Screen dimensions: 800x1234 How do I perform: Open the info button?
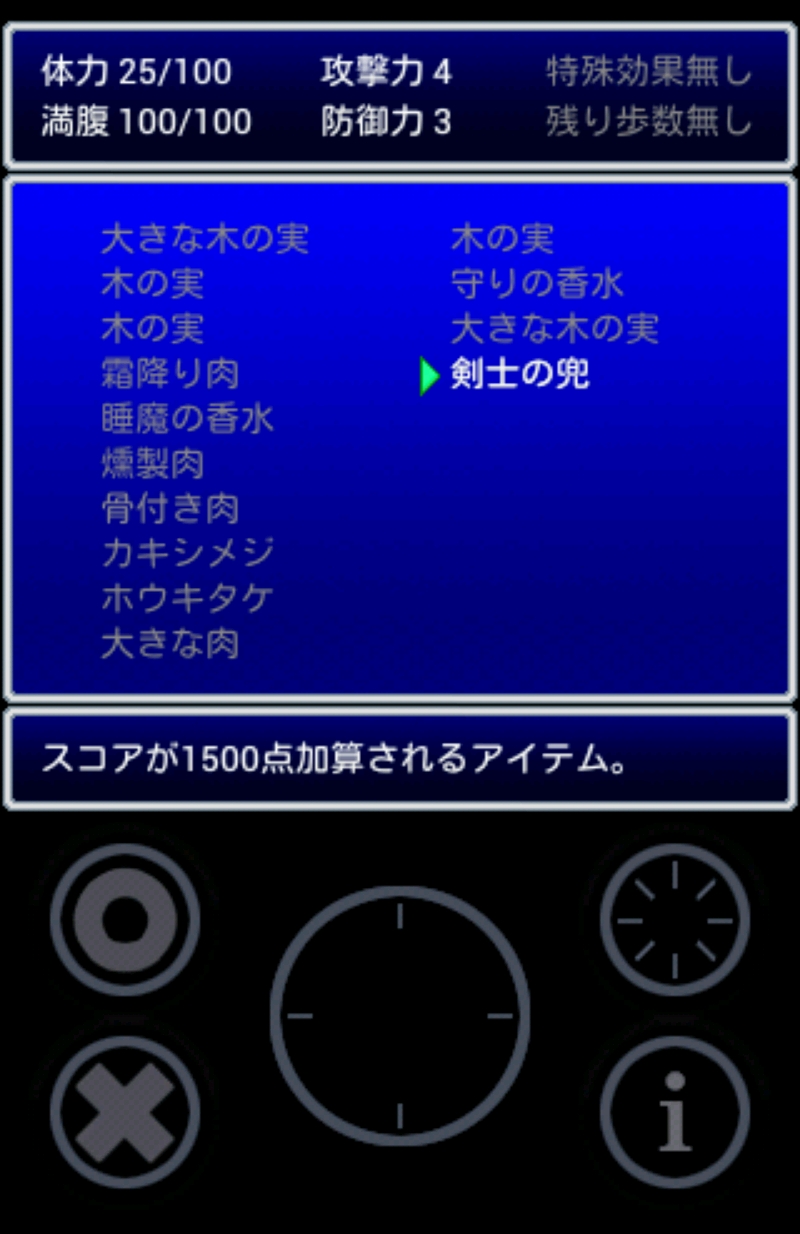coord(675,1112)
